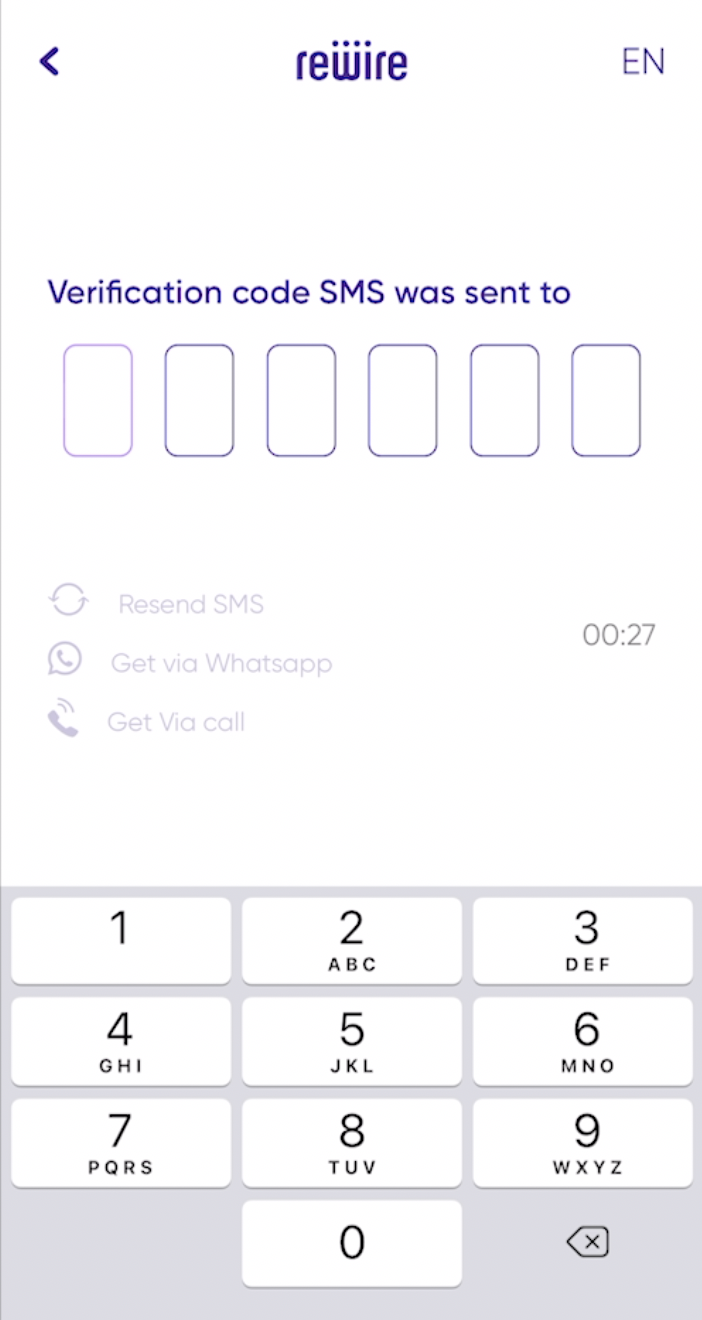Get the code via Whatsapp

220,663
